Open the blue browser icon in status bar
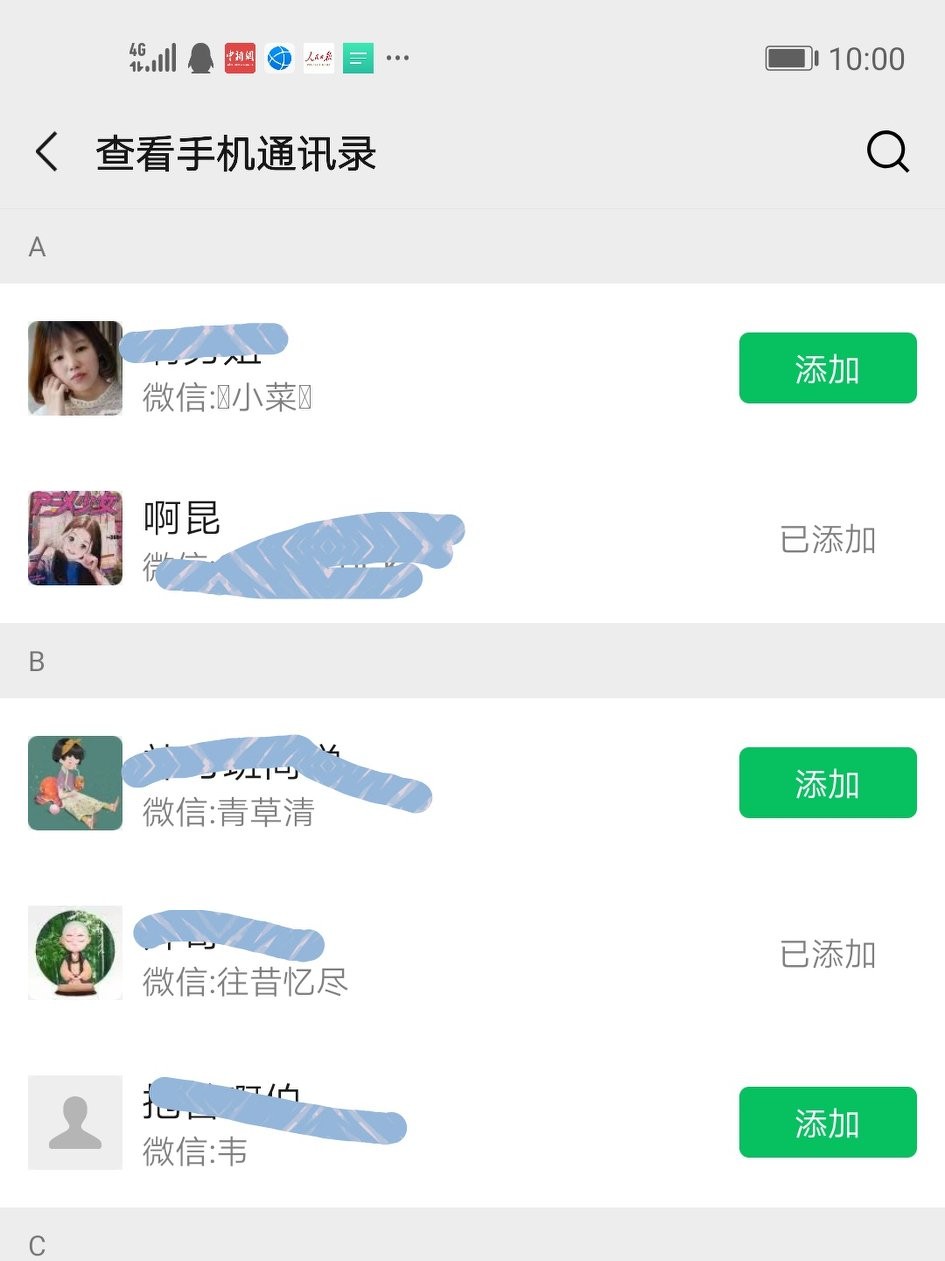 coord(278,58)
